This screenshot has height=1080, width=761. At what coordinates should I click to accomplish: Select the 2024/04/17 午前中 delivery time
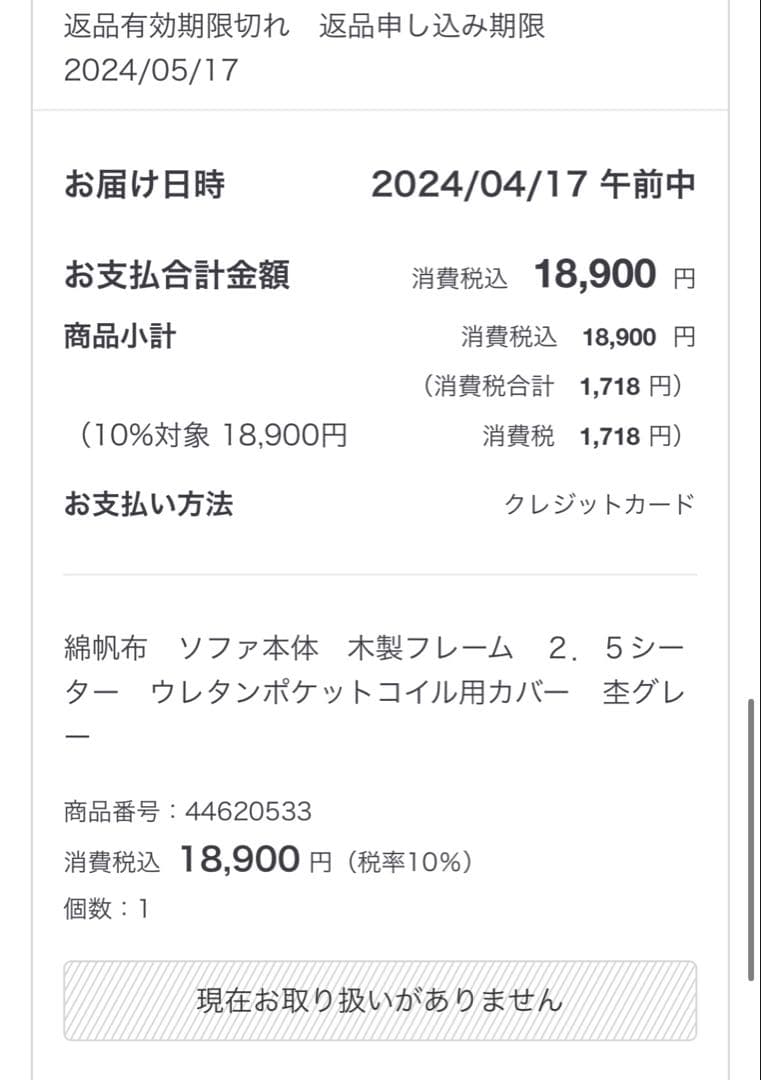pyautogui.click(x=535, y=184)
